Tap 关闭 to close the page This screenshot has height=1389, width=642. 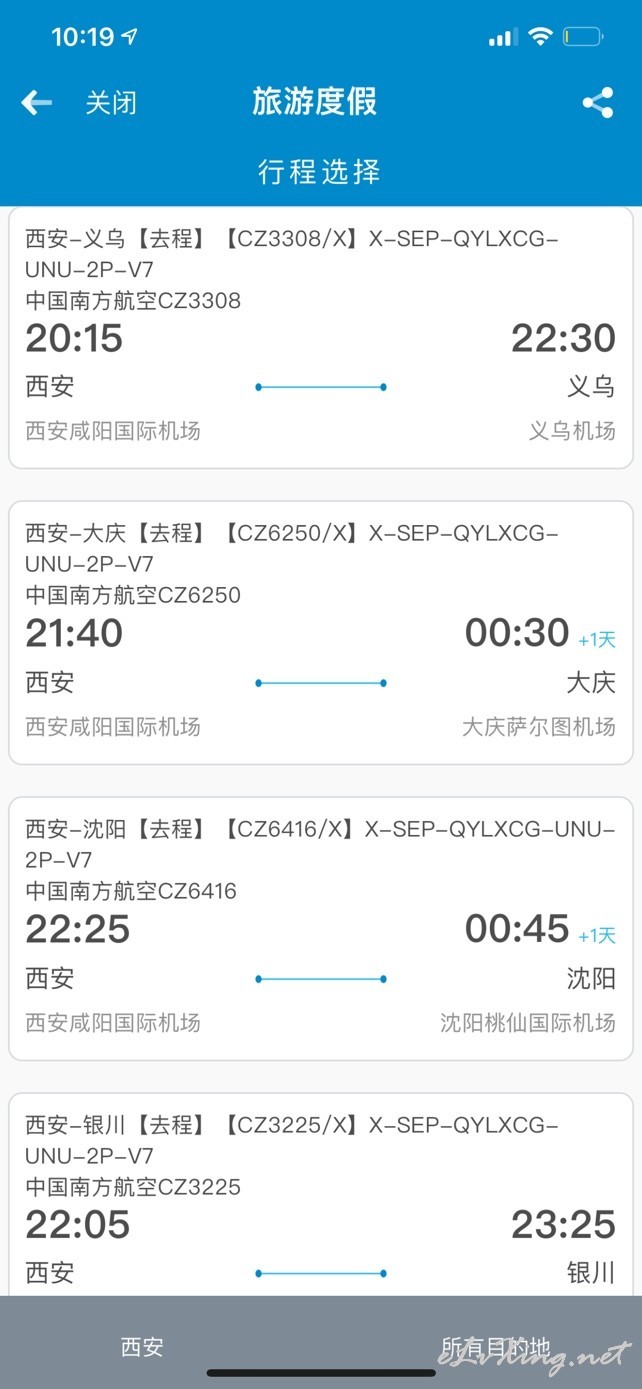(x=111, y=102)
